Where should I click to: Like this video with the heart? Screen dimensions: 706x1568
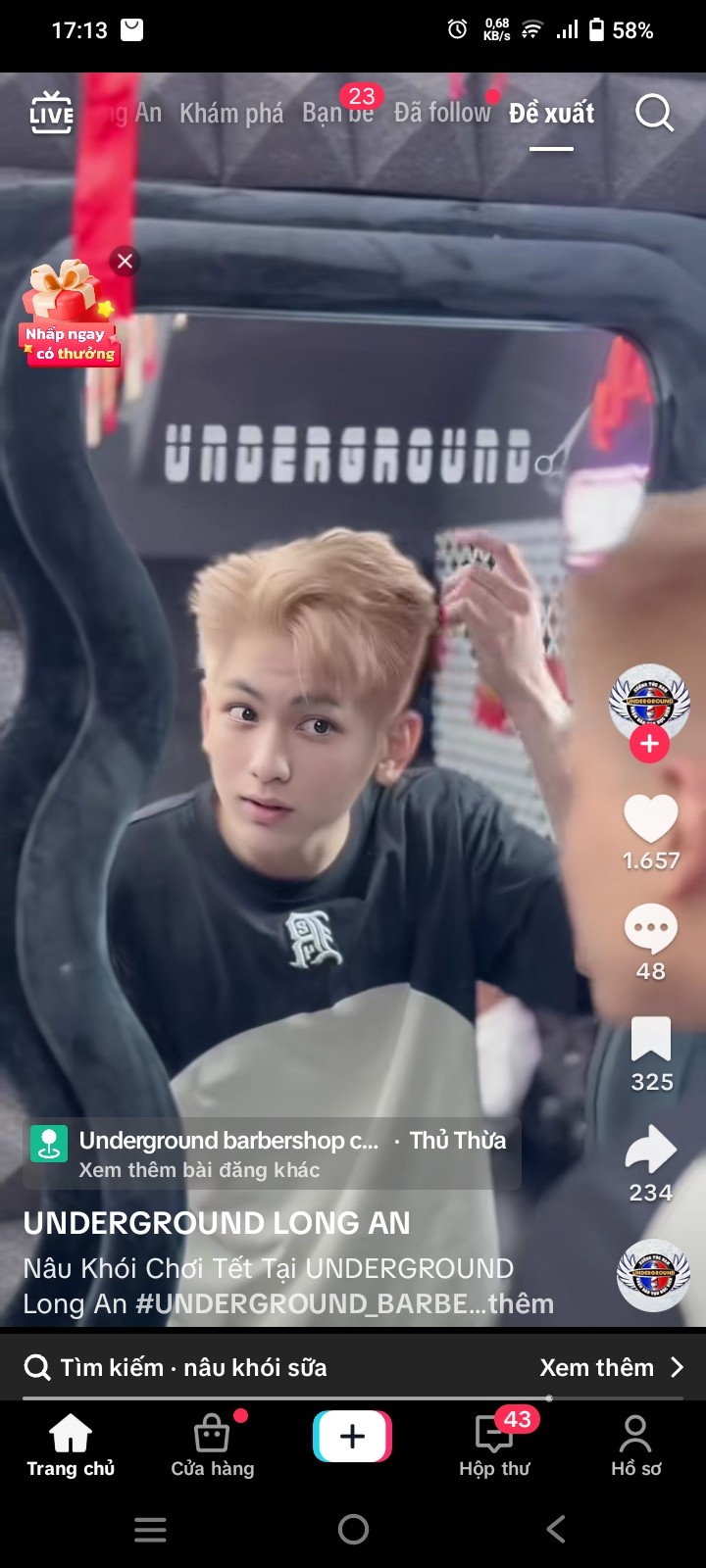coord(651,818)
